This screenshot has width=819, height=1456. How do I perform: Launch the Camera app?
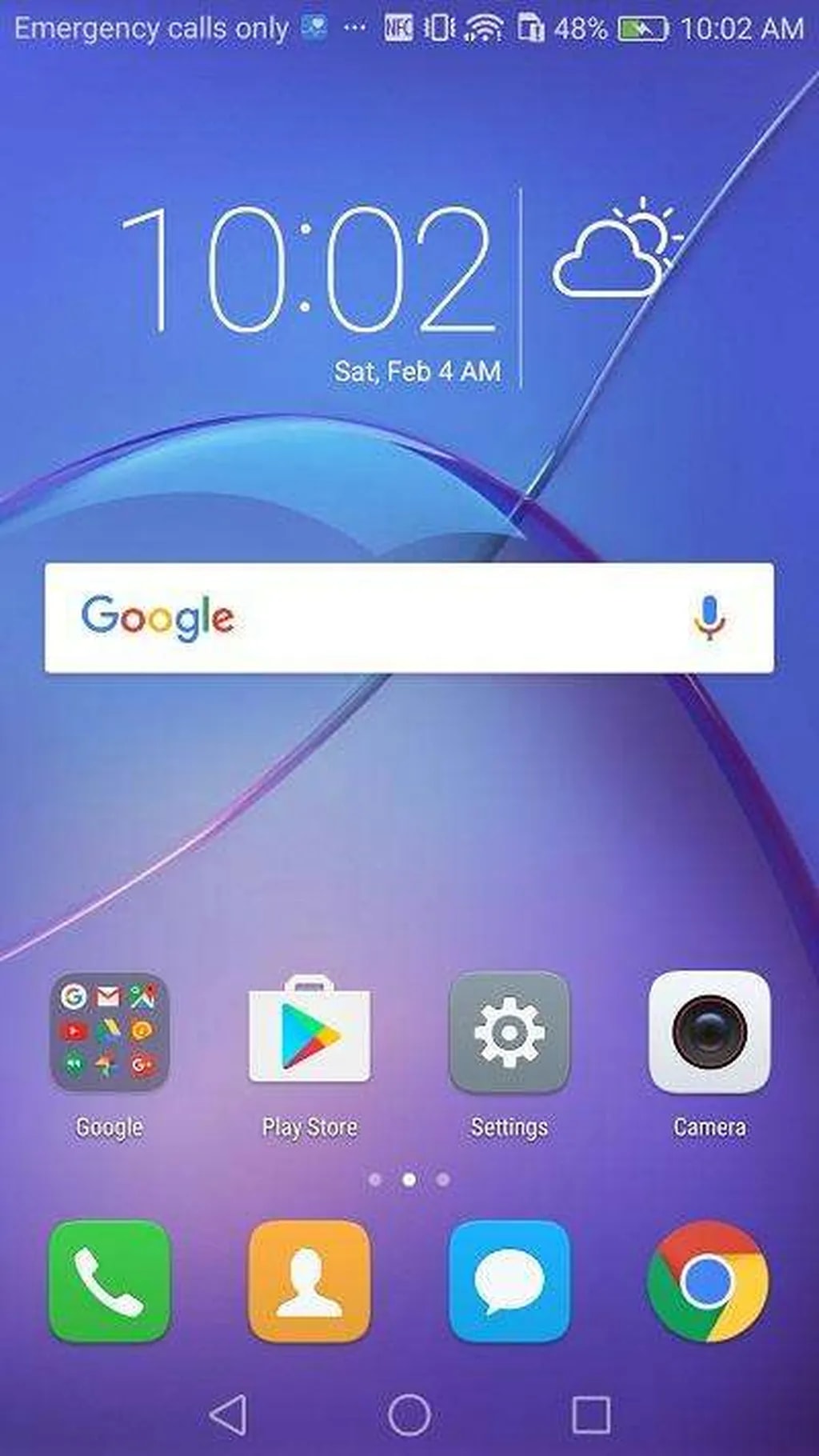click(709, 1032)
